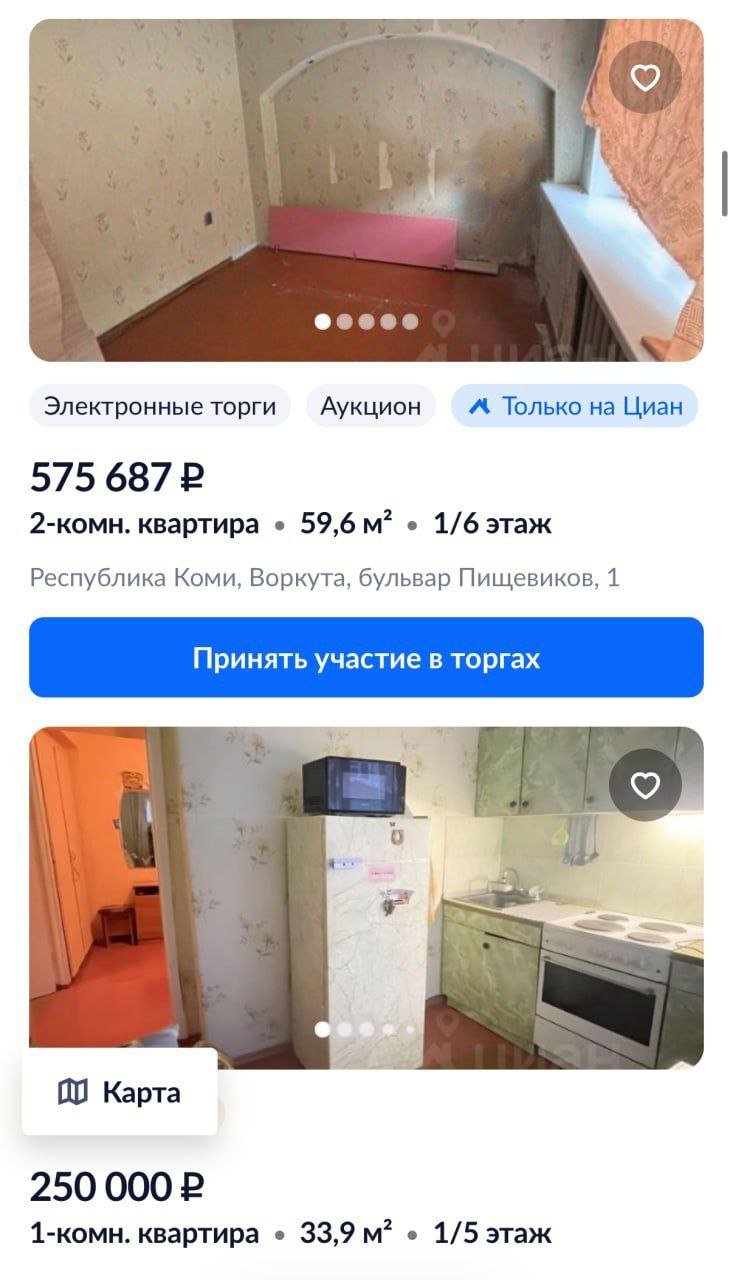Tap the Принять участие в торгах button
Image resolution: width=733 pixels, height=1280 pixels.
366,658
